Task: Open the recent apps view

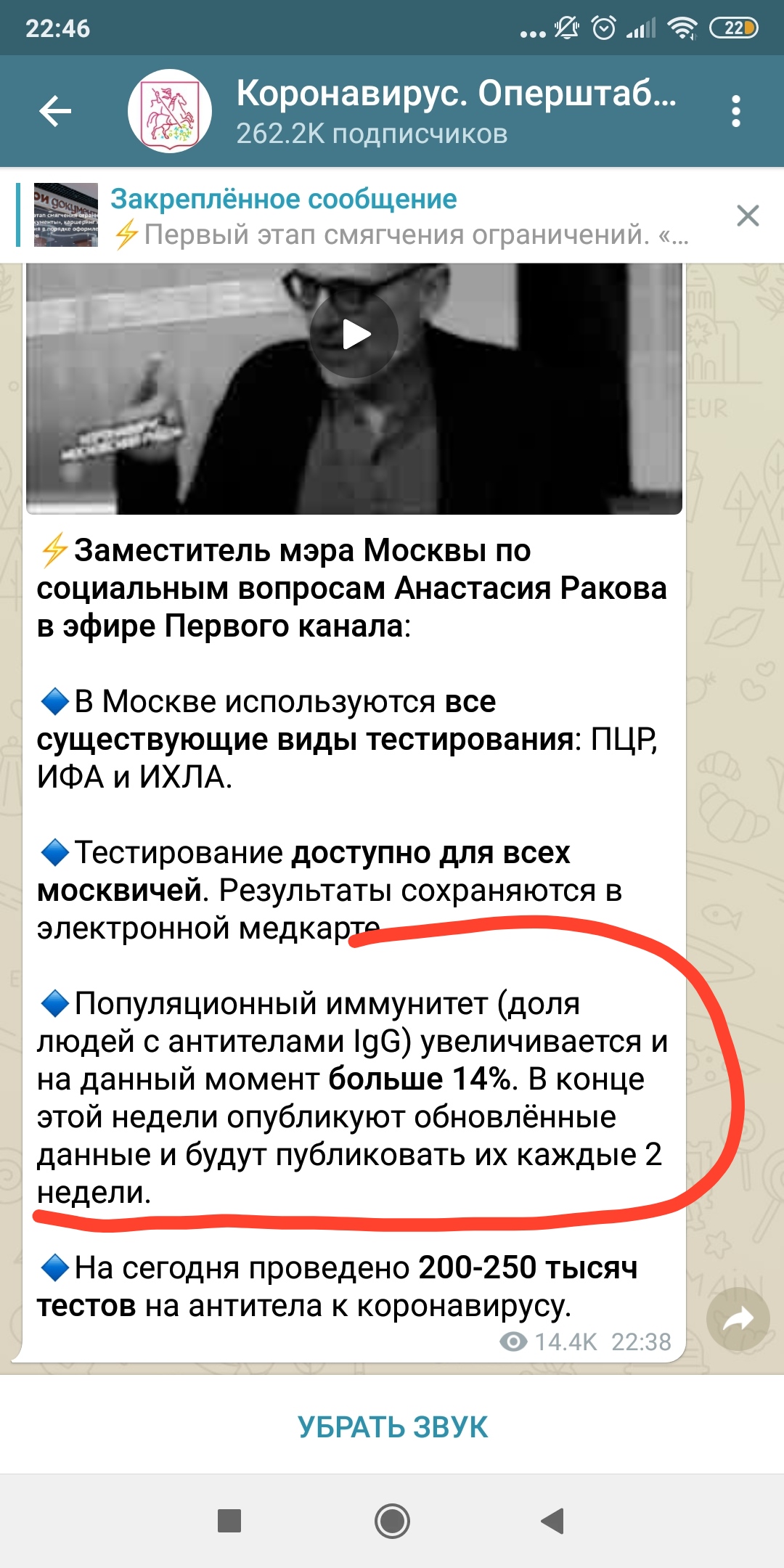Action: click(229, 1521)
